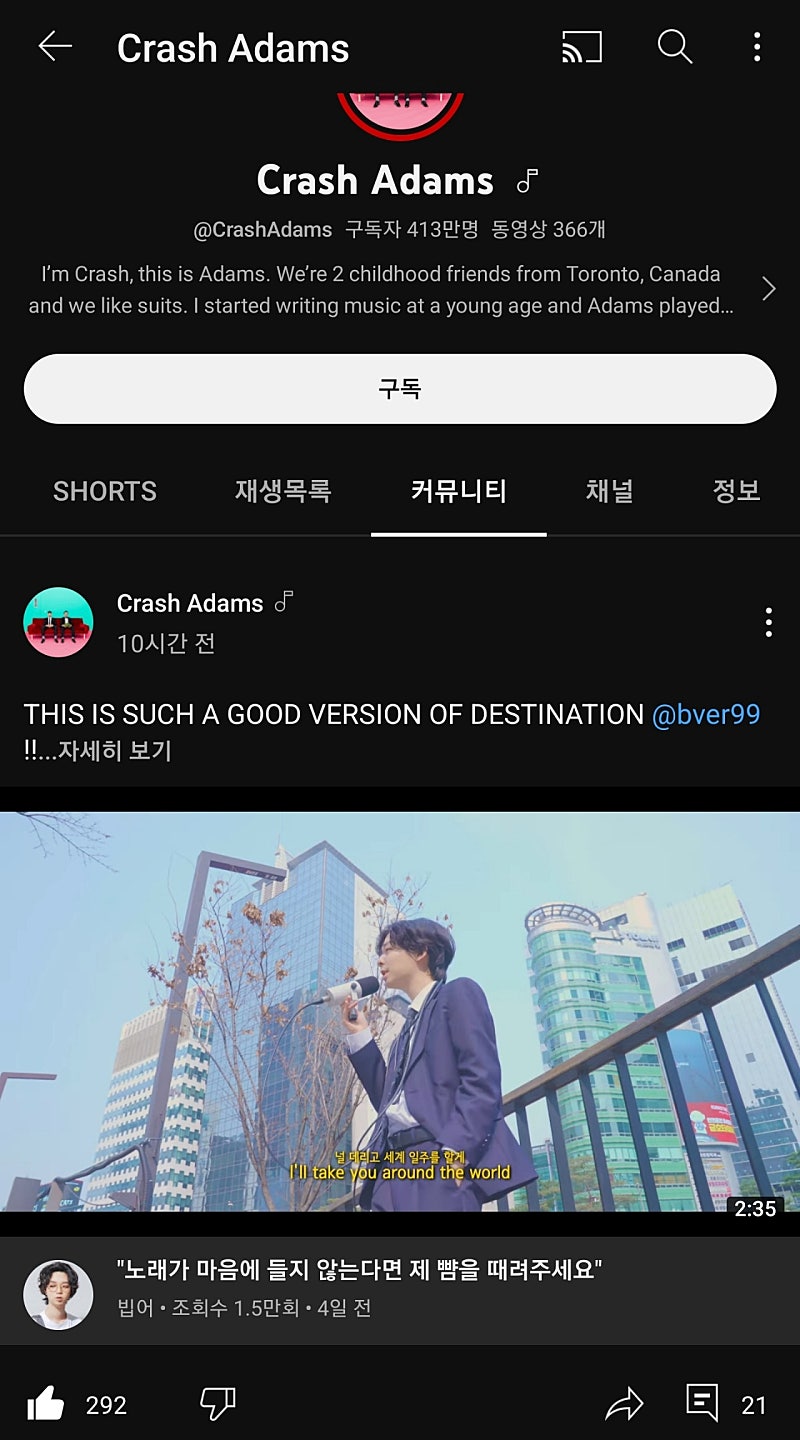Image resolution: width=800 pixels, height=1440 pixels.
Task: Switch to the SHORTS tab
Action: click(105, 491)
